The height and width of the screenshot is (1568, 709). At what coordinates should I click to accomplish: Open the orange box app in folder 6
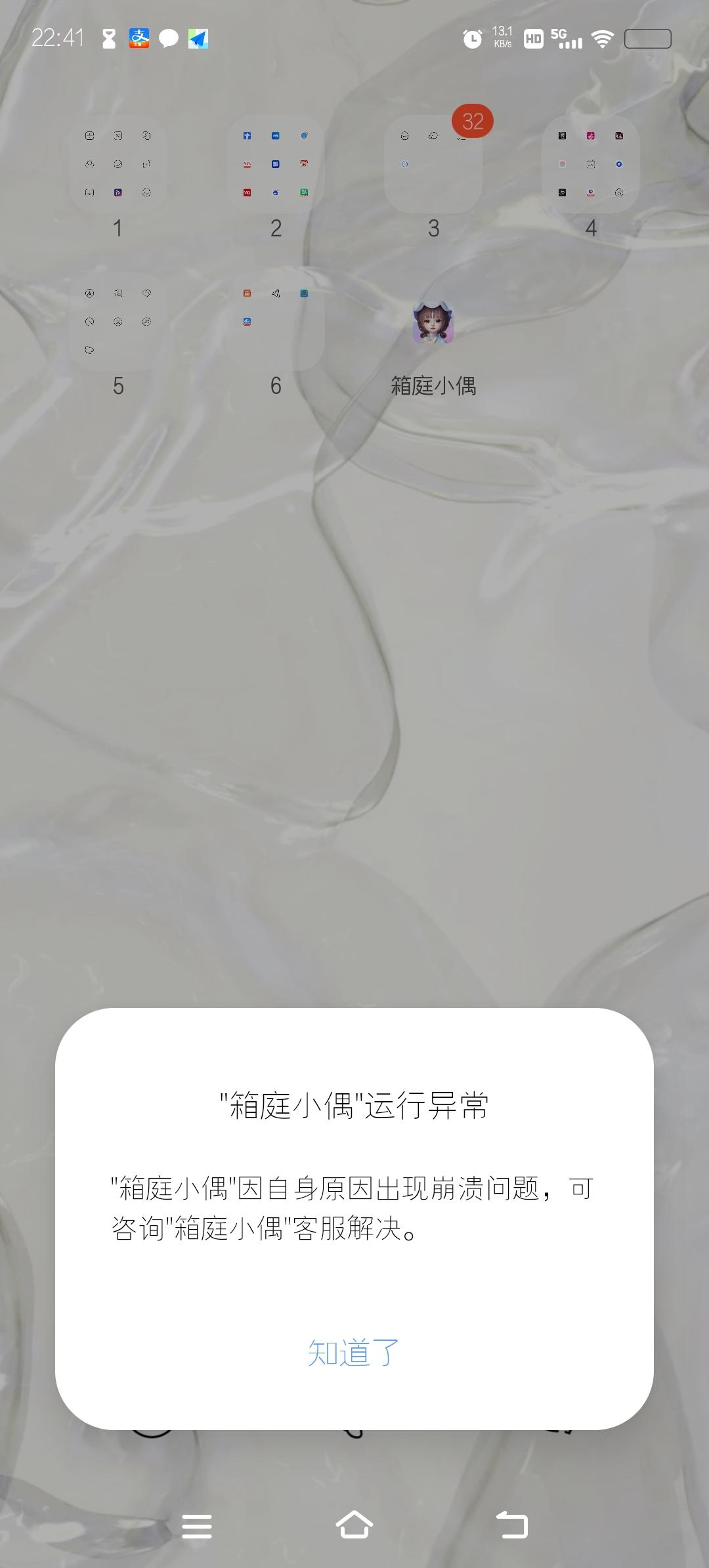tap(247, 294)
